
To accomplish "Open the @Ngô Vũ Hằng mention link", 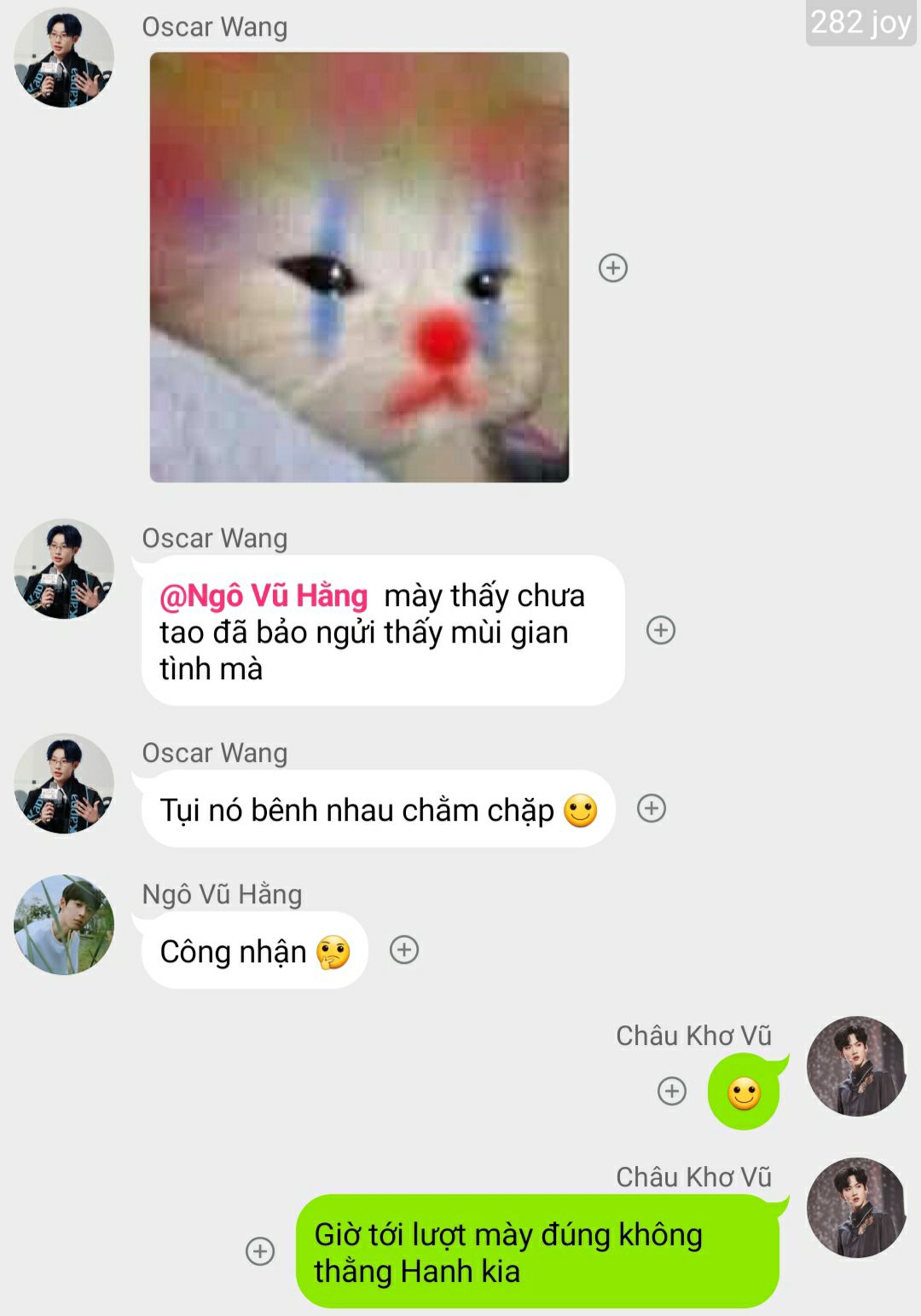I will click(x=264, y=596).
